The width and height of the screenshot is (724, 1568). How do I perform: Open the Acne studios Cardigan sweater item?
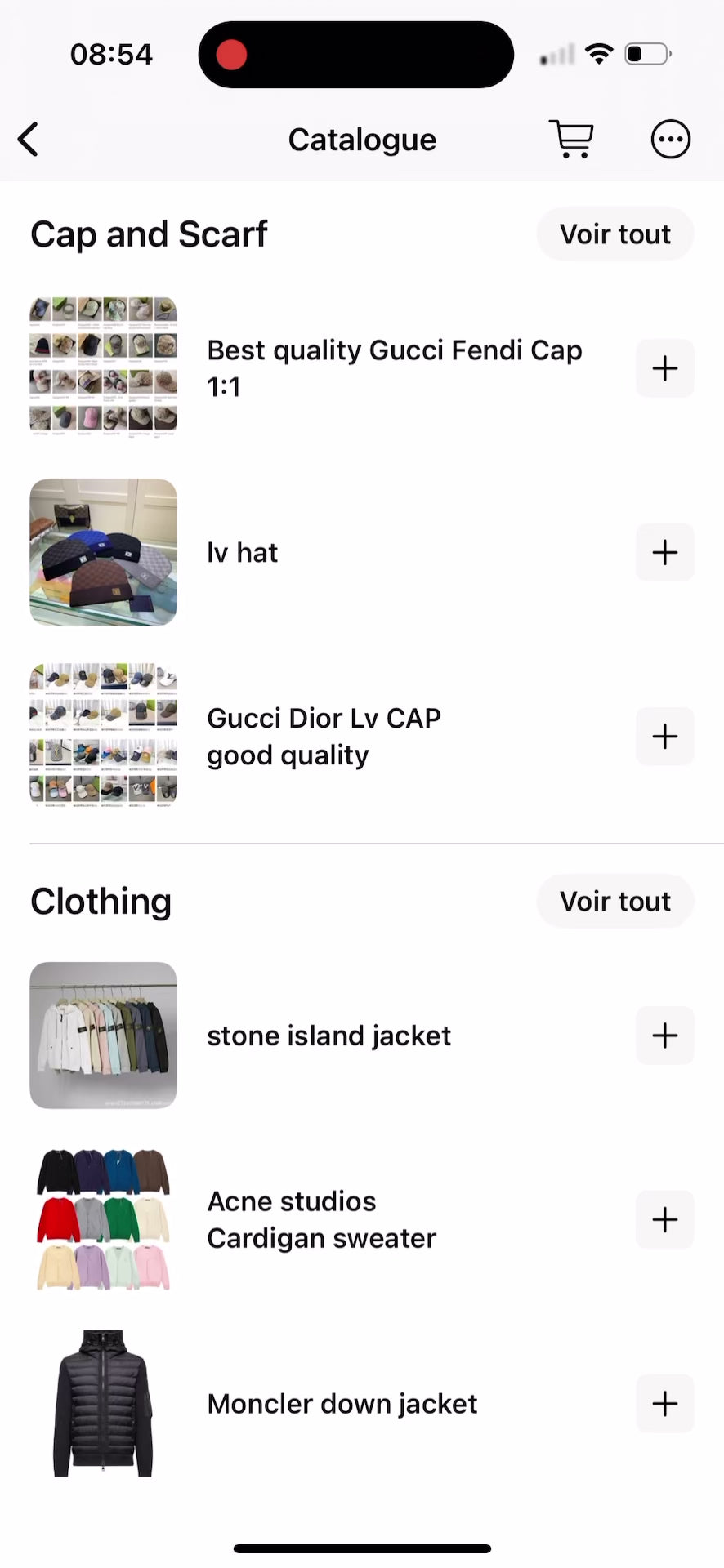(321, 1220)
